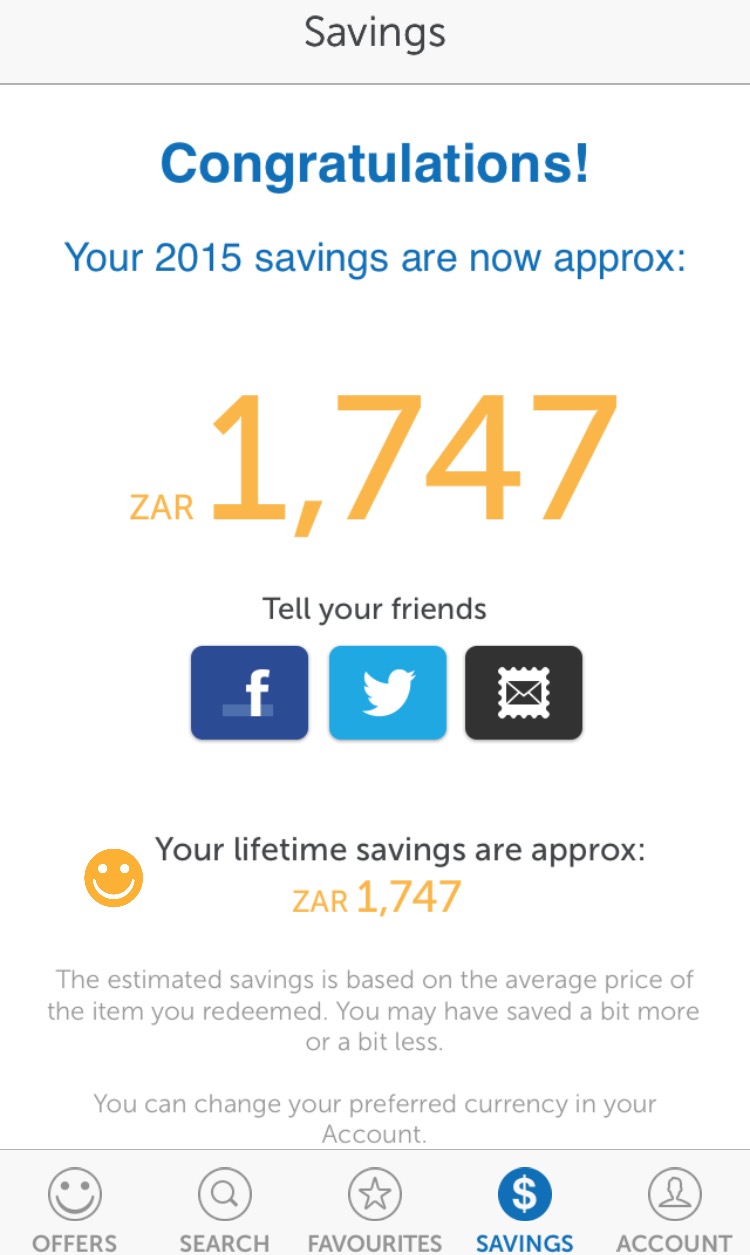Tweet your savings via Twitter button

click(387, 693)
